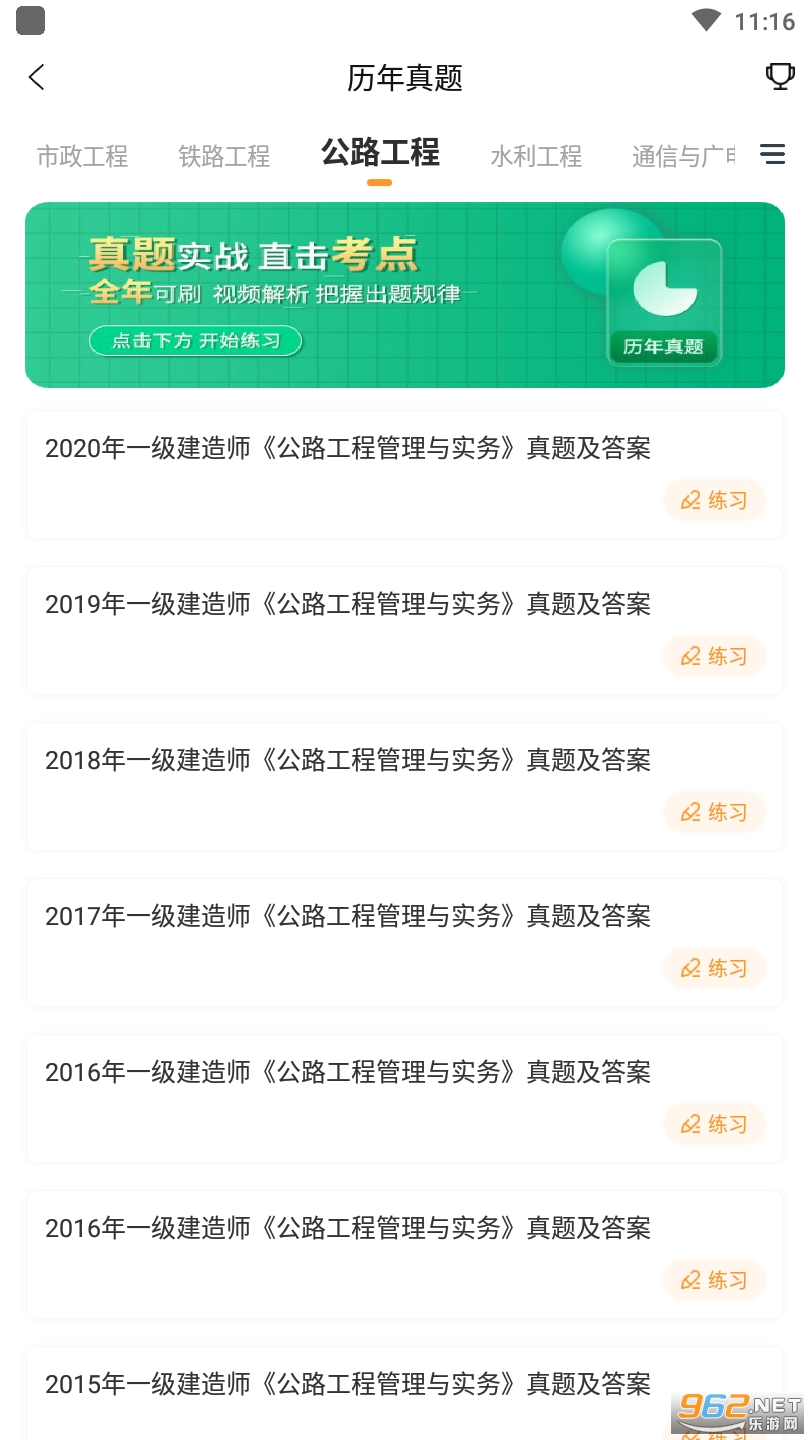Image resolution: width=810 pixels, height=1440 pixels.
Task: Switch to the 通信与广电 tab
Action: coord(684,156)
